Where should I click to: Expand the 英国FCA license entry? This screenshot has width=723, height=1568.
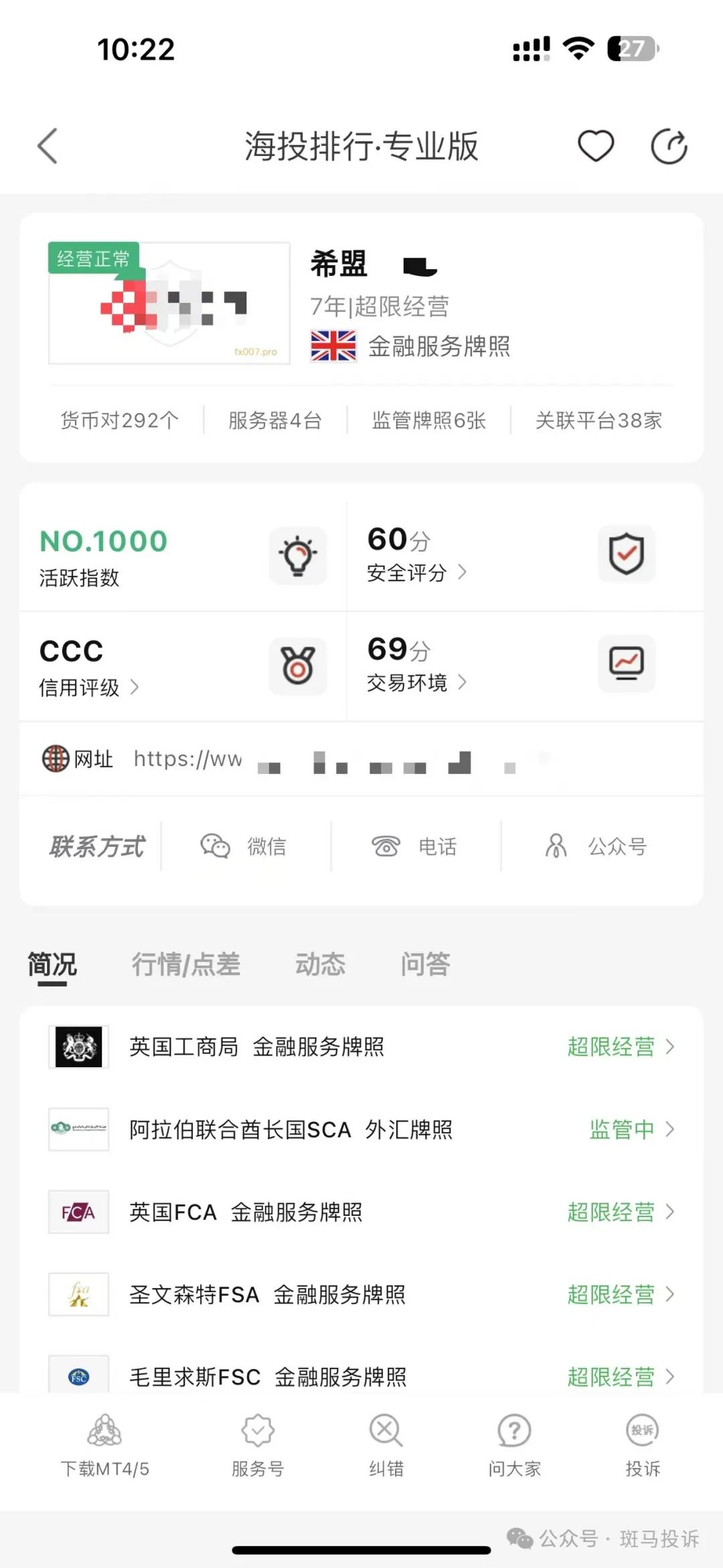[361, 1212]
